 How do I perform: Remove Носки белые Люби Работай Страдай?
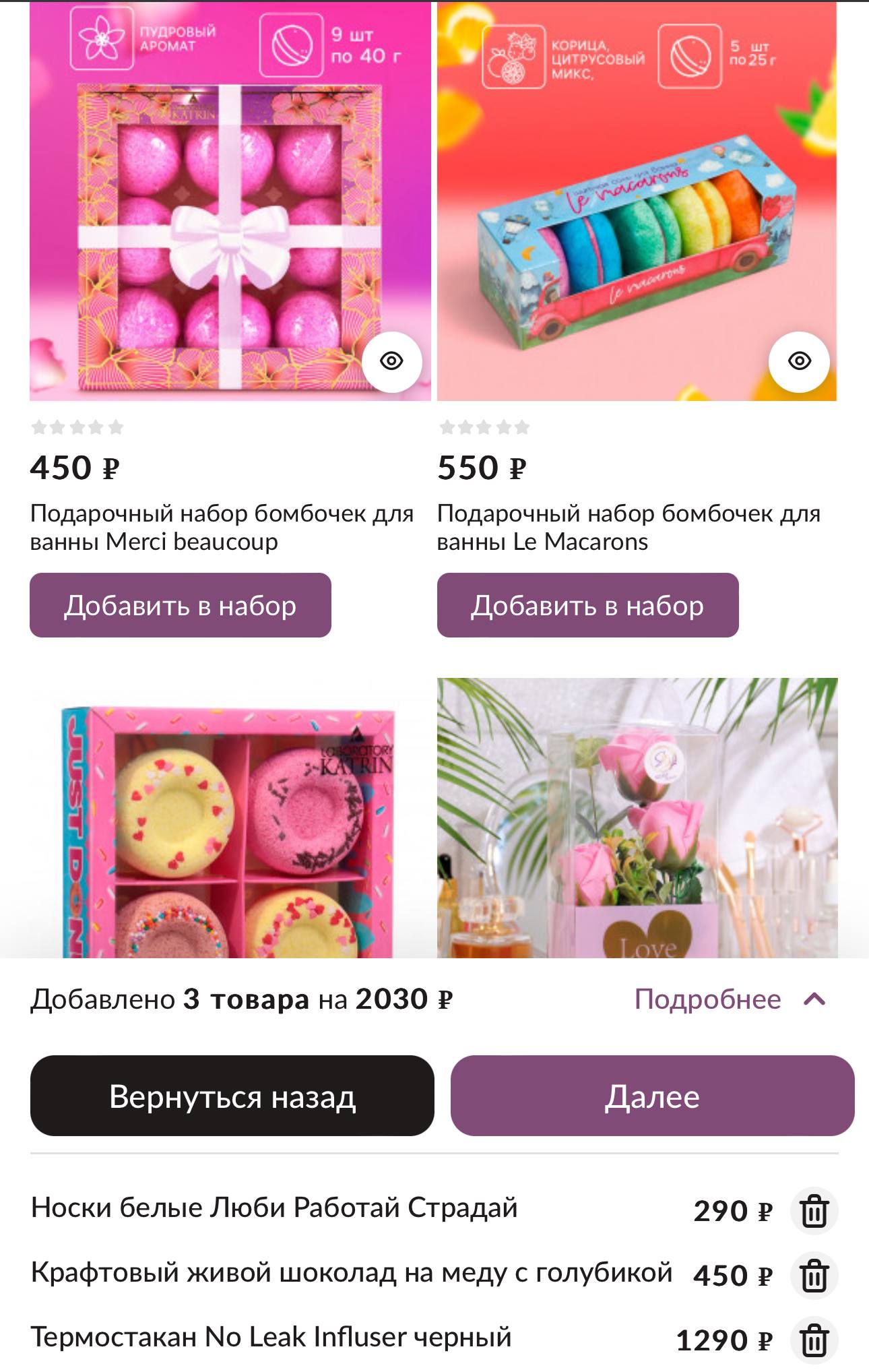click(x=814, y=1212)
